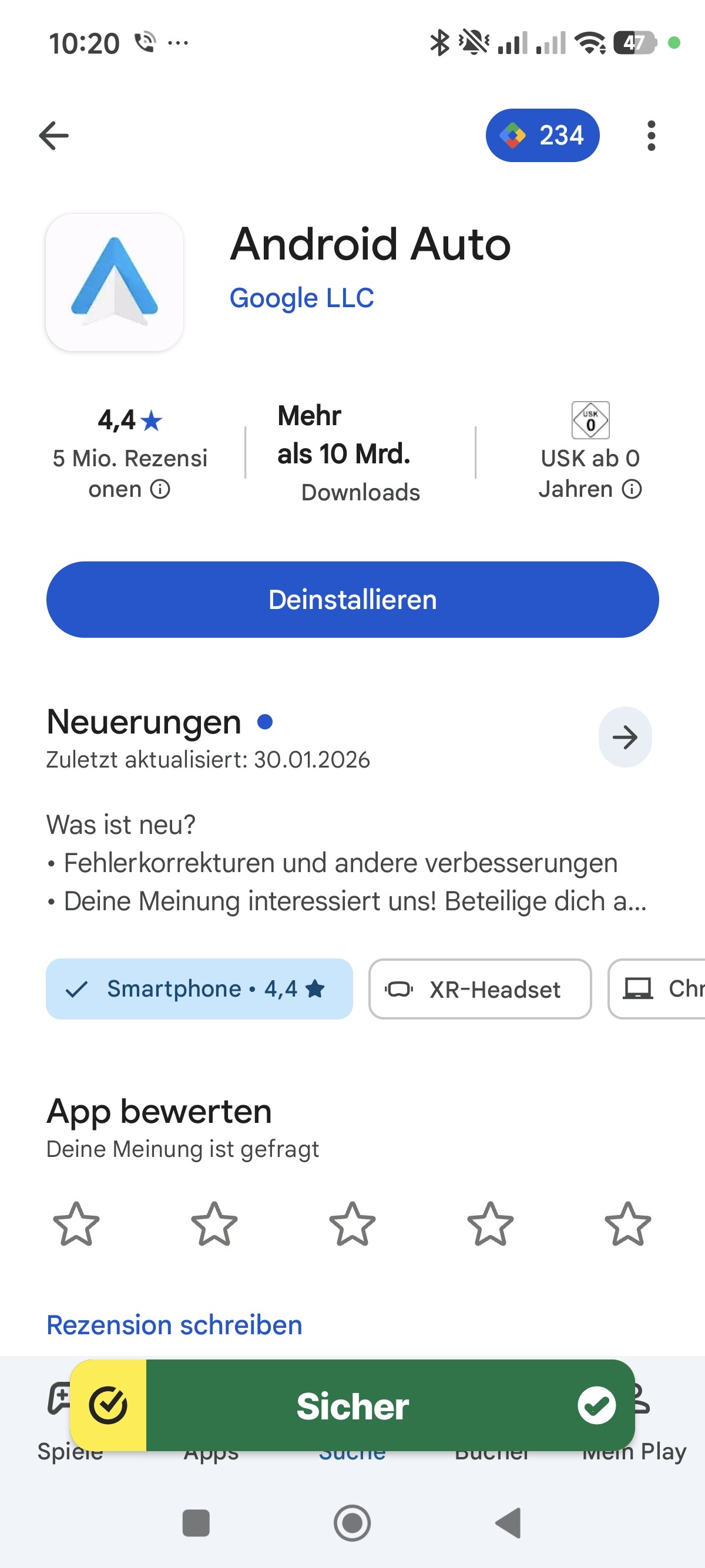Open the three-dot overflow menu
The image size is (705, 1568).
651,135
